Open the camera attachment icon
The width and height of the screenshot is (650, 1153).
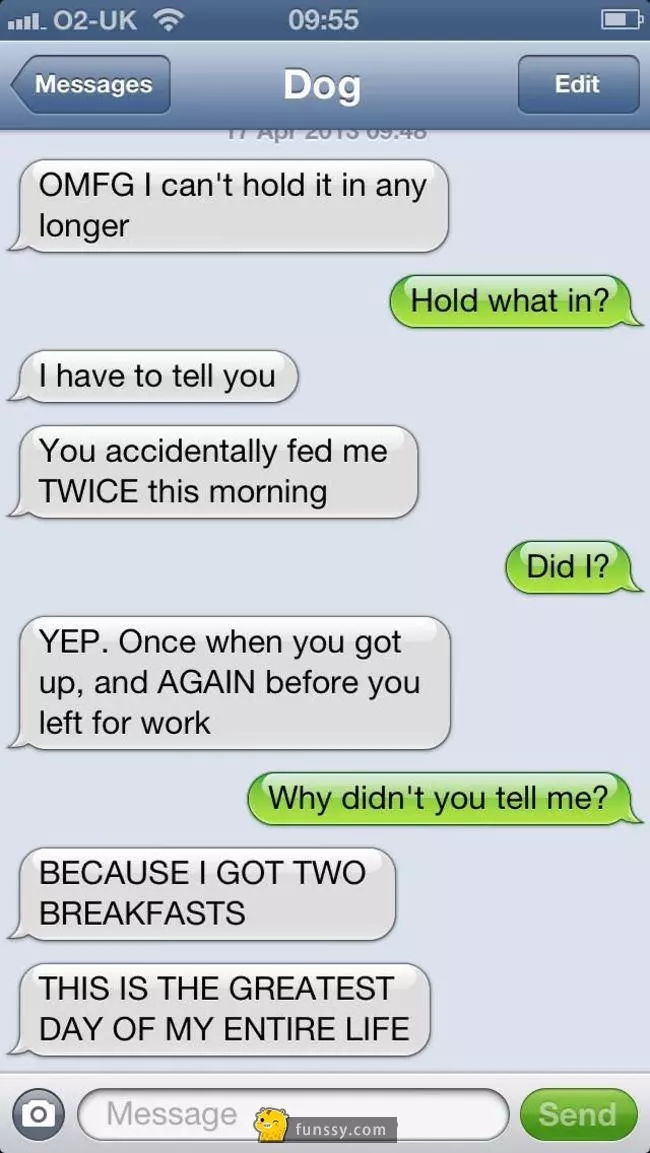pyautogui.click(x=38, y=1114)
